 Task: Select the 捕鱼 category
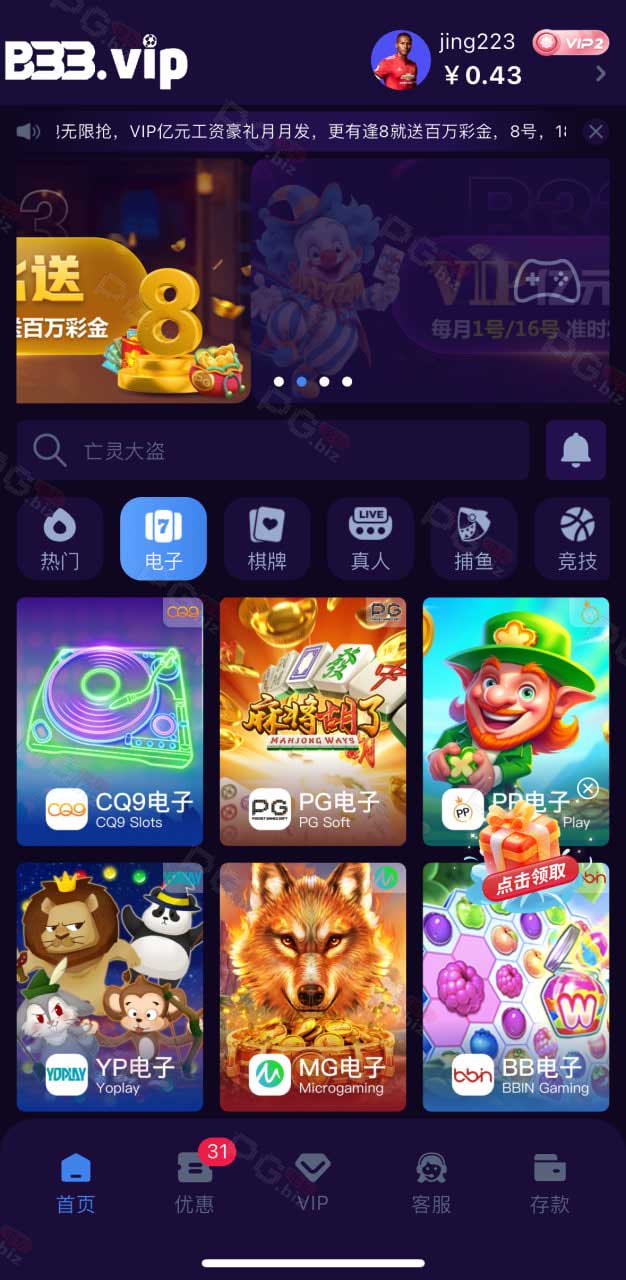coord(474,539)
